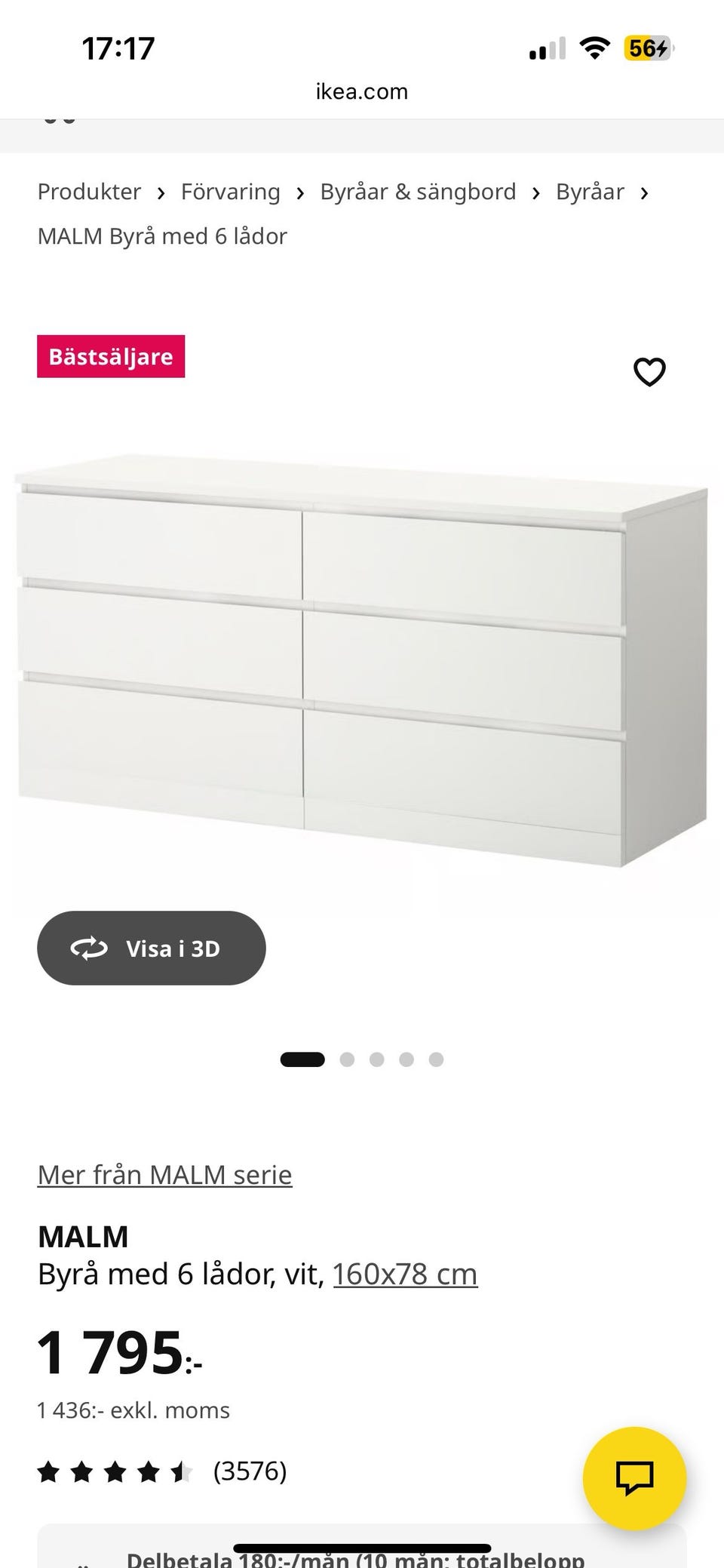The width and height of the screenshot is (724, 1568).
Task: Tap Visa i 3D button
Action: coord(152,948)
